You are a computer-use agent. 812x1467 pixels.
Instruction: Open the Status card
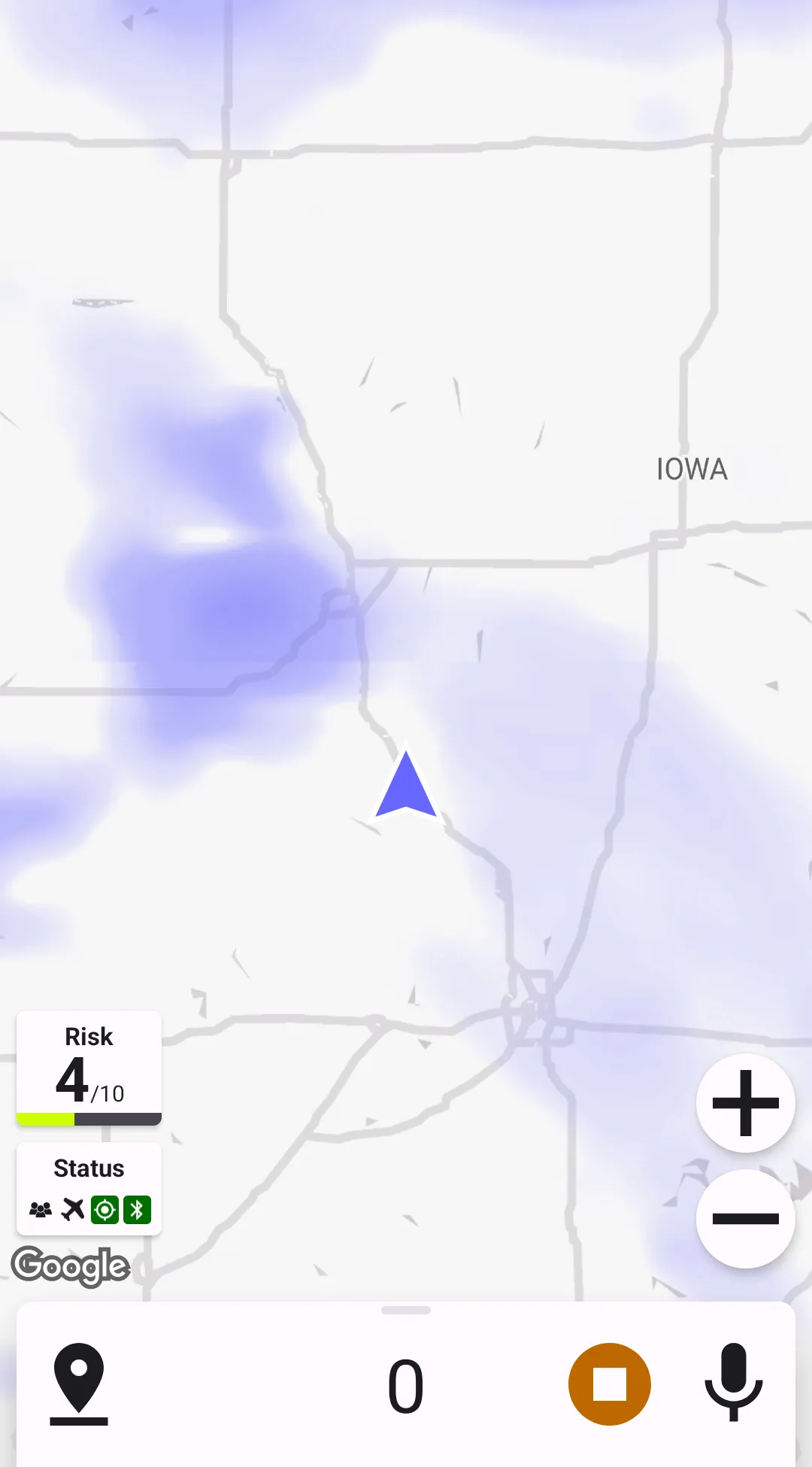[x=89, y=1189]
